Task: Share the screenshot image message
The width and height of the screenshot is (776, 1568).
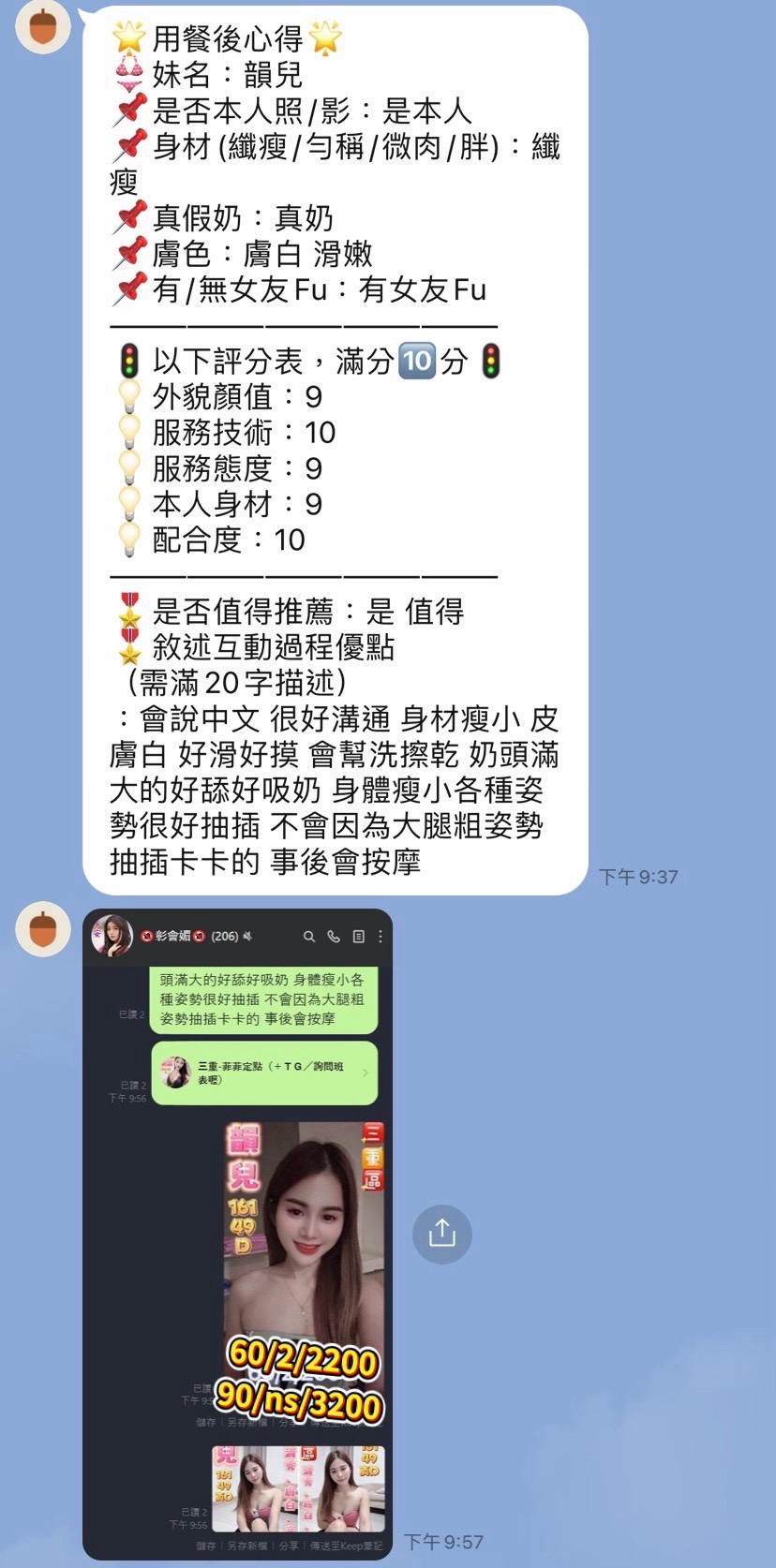Action: 441,1234
